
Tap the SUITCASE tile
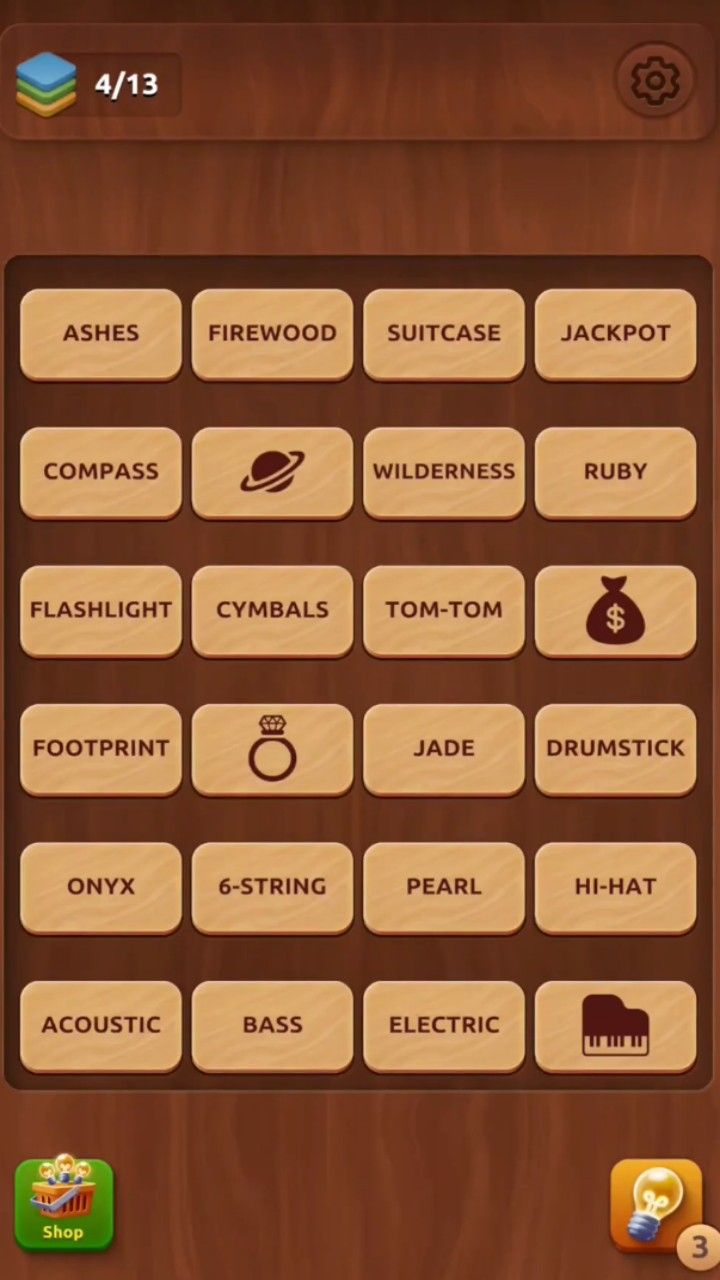pyautogui.click(x=444, y=333)
